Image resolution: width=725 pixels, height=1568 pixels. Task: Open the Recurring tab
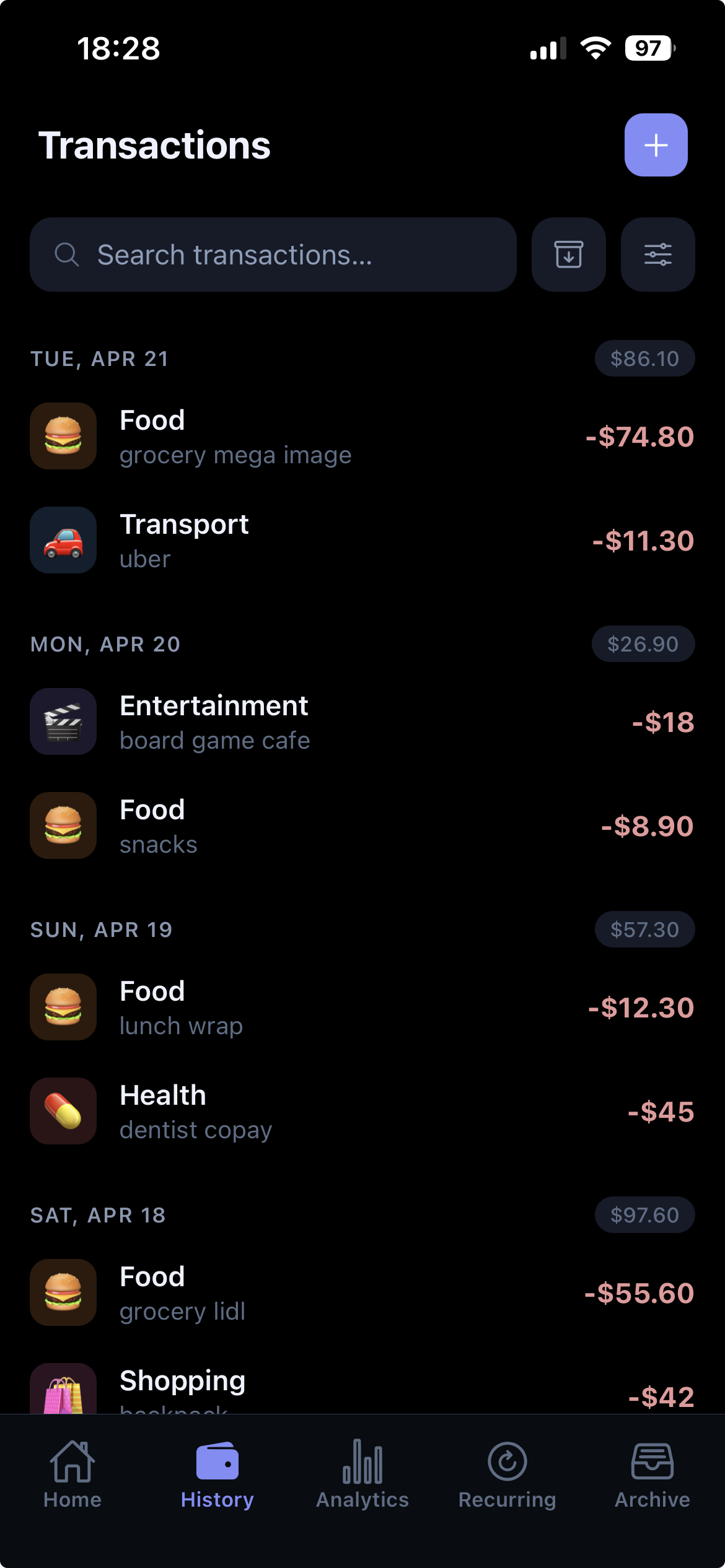pyautogui.click(x=507, y=1475)
